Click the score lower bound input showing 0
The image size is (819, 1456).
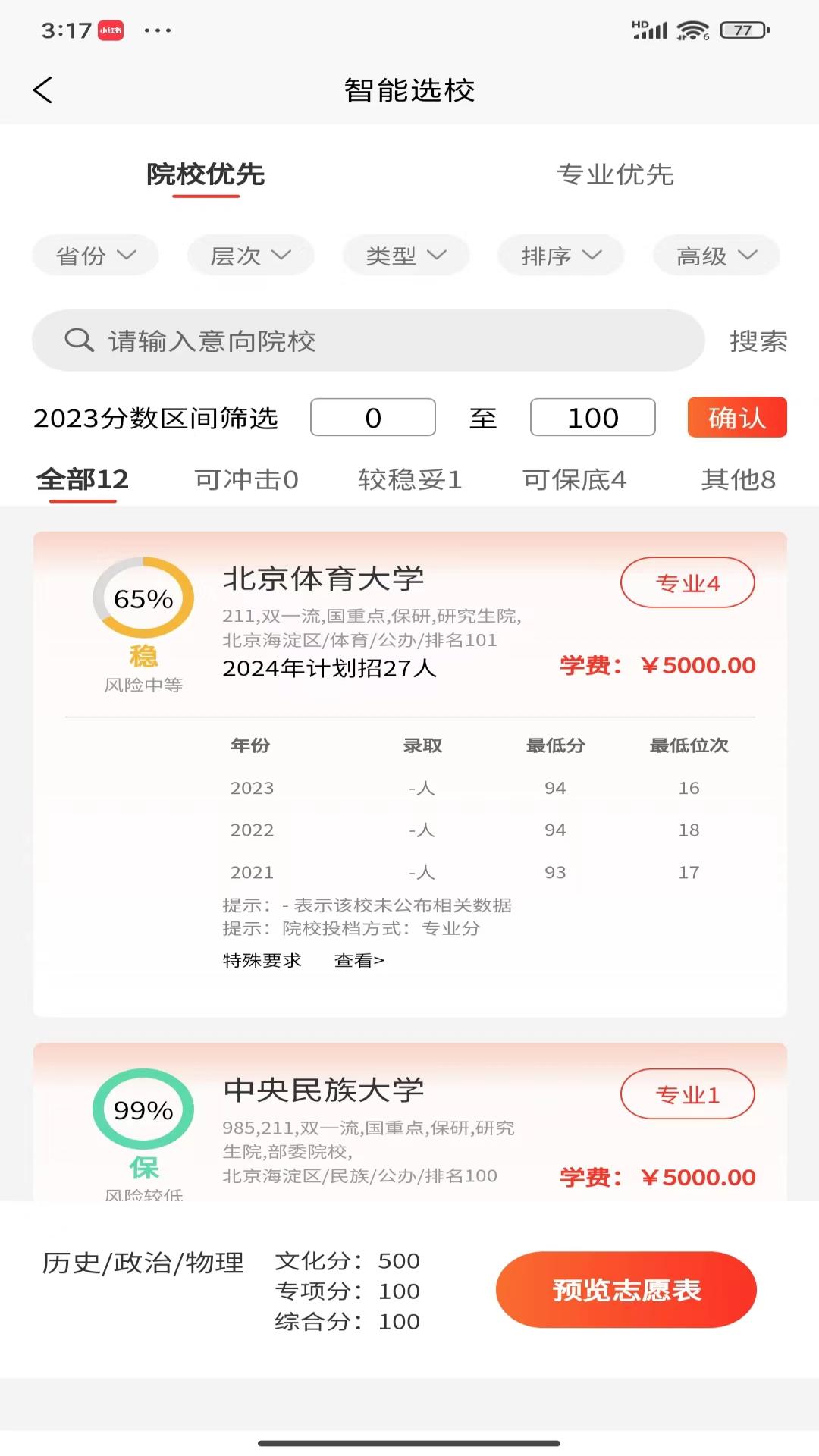click(372, 418)
